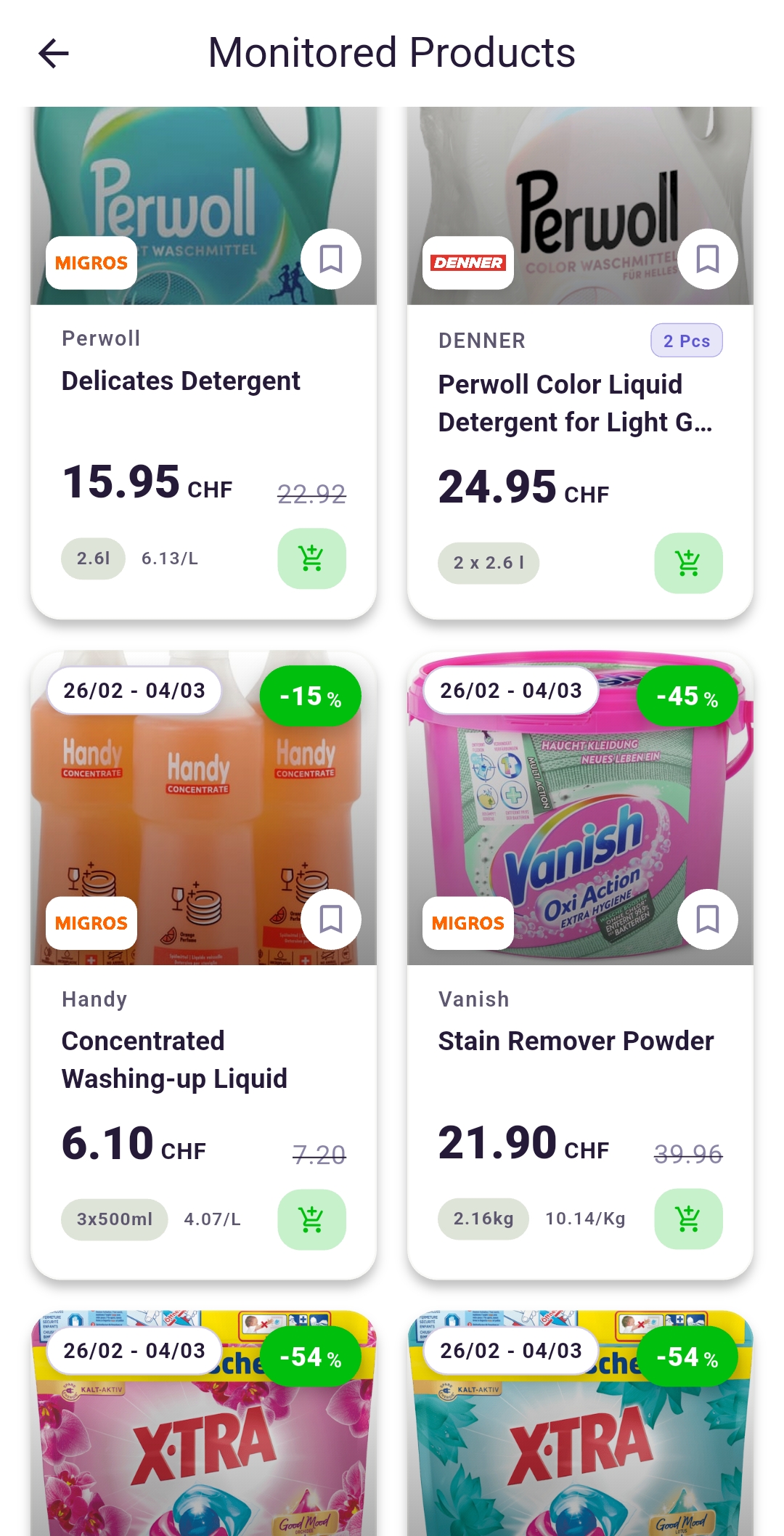Screen dimensions: 784x1536
Task: Open the MIGROS badge on Perwoll Delicates
Action: tap(90, 263)
